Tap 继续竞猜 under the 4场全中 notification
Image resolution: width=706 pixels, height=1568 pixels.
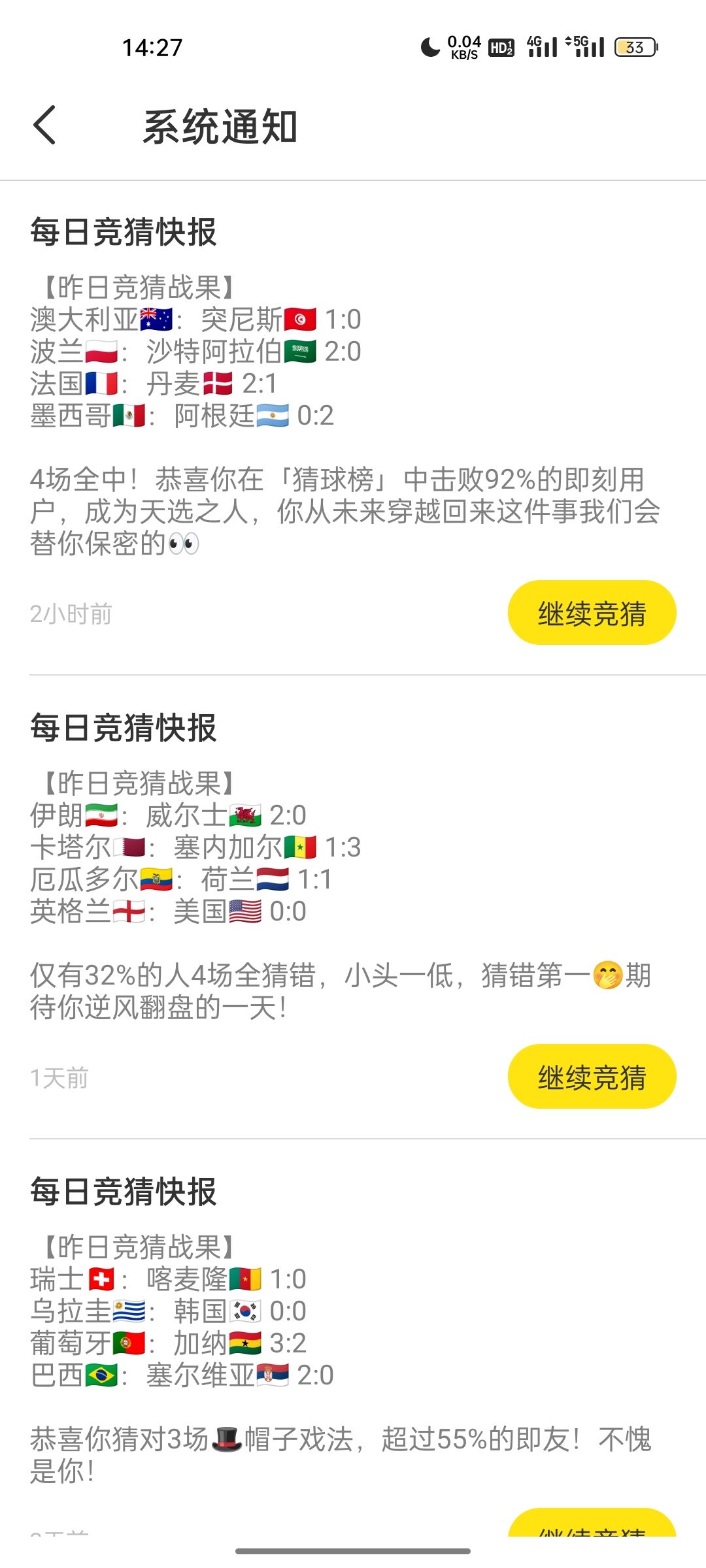point(592,613)
